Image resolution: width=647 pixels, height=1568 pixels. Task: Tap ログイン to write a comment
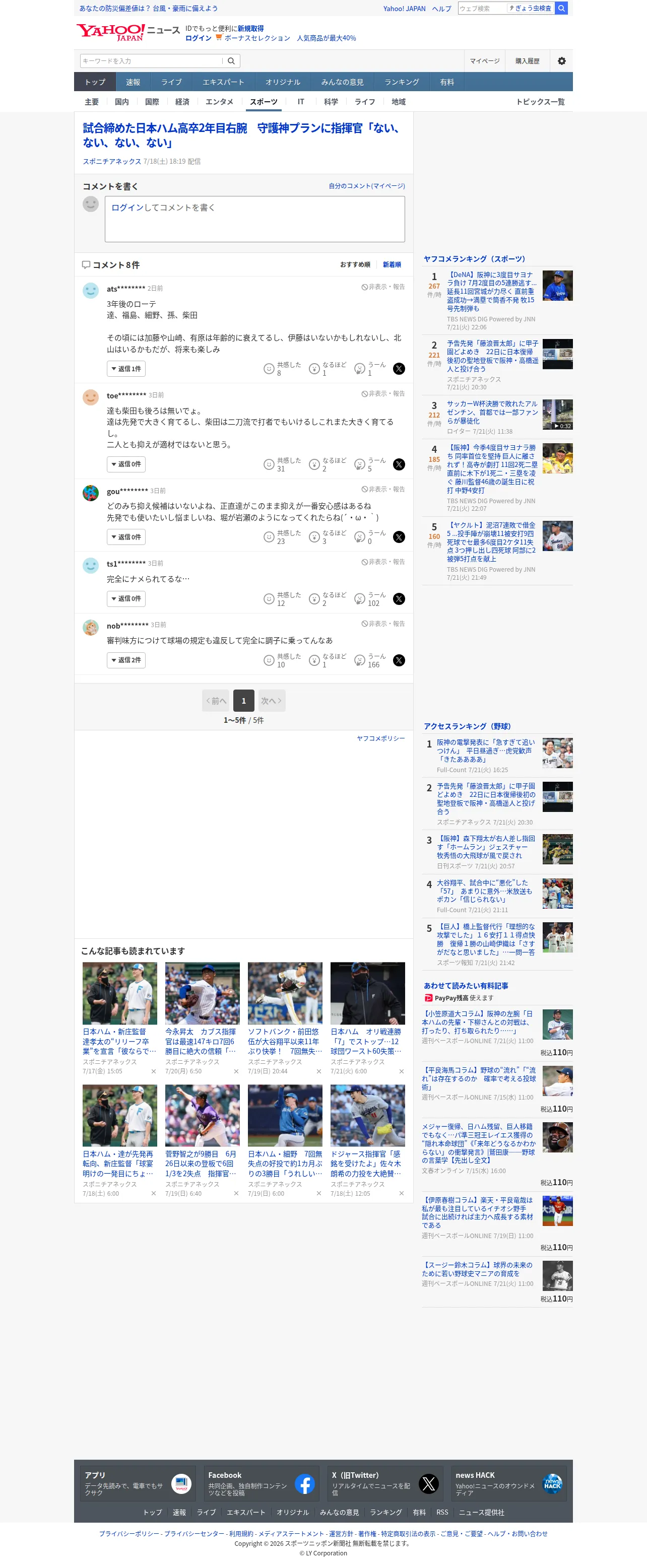tap(127, 208)
